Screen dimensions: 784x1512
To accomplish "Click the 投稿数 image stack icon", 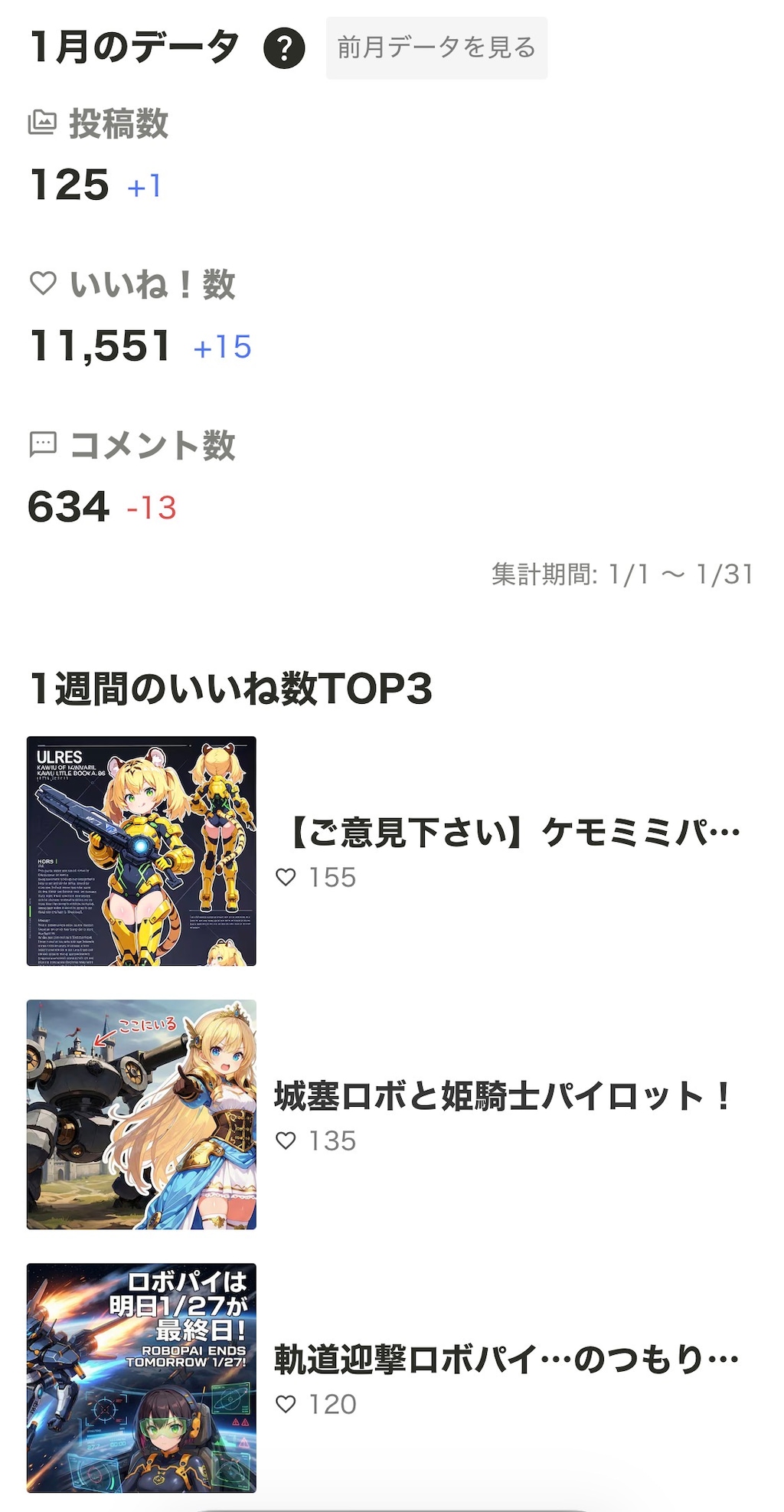I will tap(42, 121).
